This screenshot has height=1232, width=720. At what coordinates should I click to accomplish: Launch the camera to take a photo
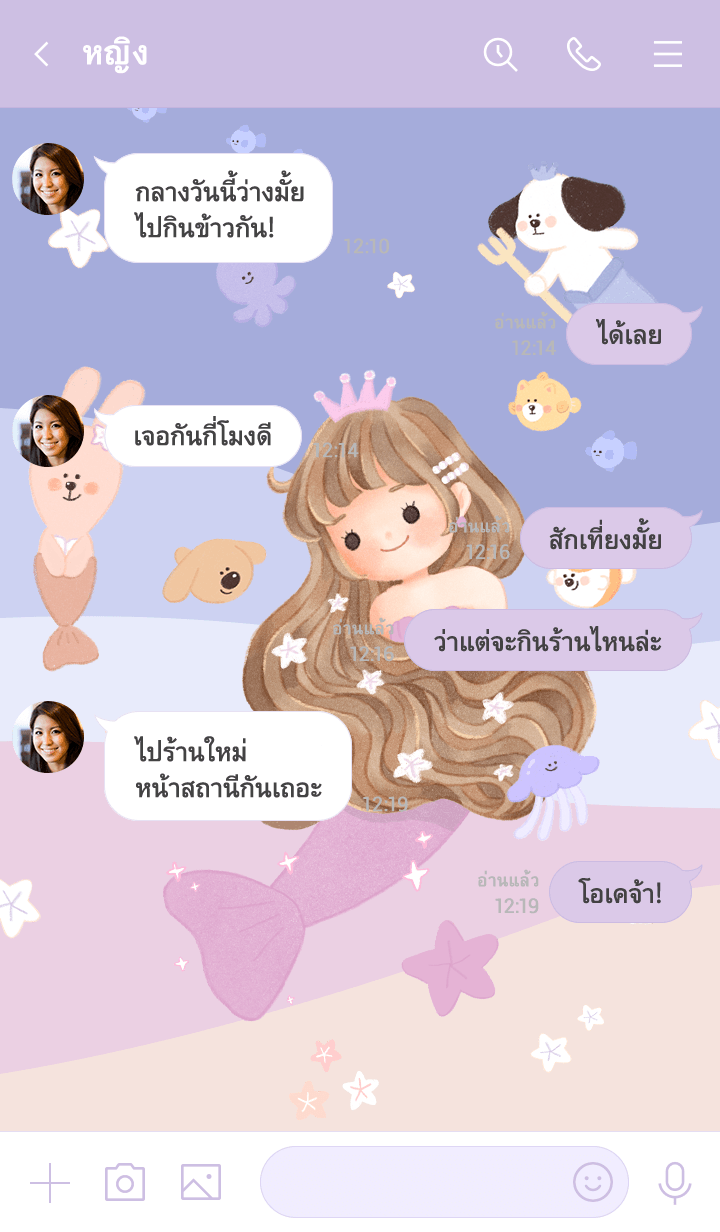(x=125, y=1182)
